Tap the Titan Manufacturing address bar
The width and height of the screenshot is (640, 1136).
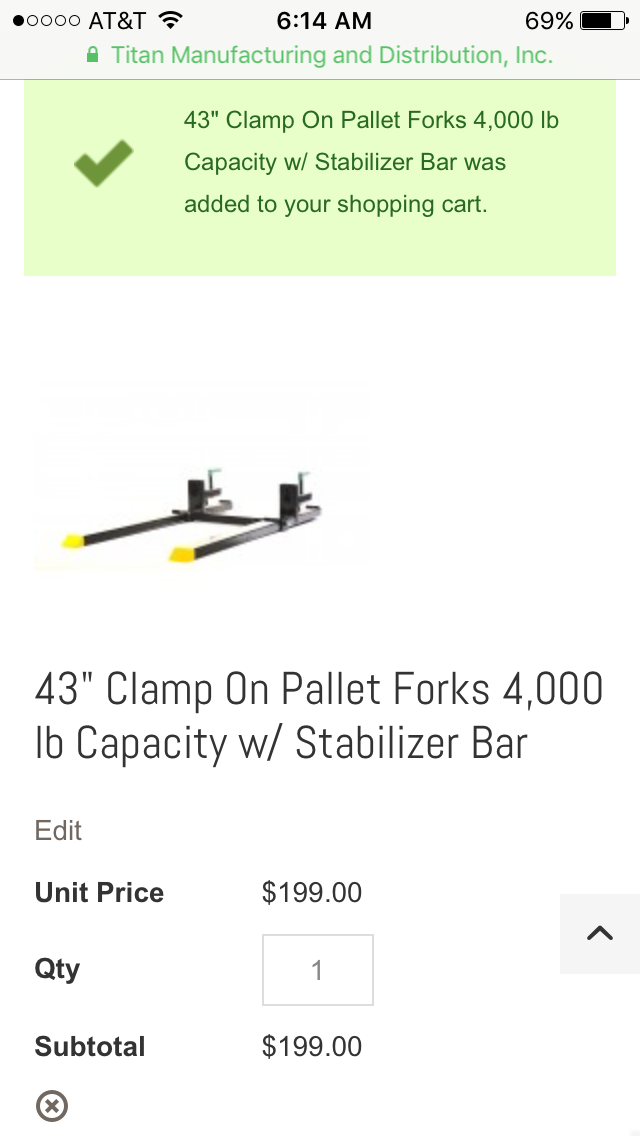(x=320, y=54)
